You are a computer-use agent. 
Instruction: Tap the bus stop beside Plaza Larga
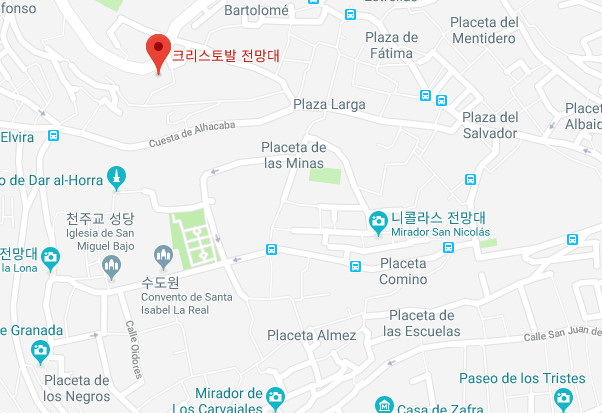[426, 97]
